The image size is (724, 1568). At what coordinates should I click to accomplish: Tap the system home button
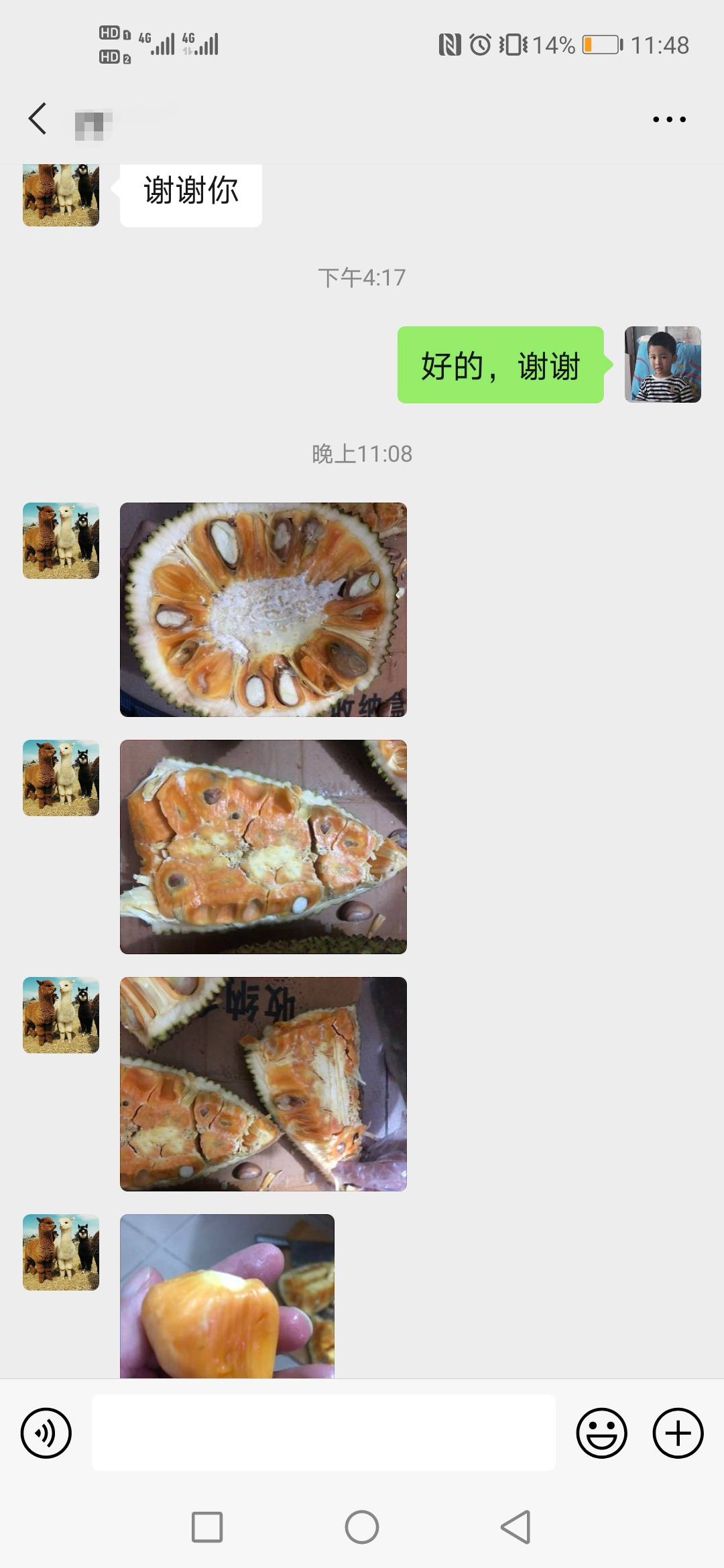click(x=362, y=1527)
